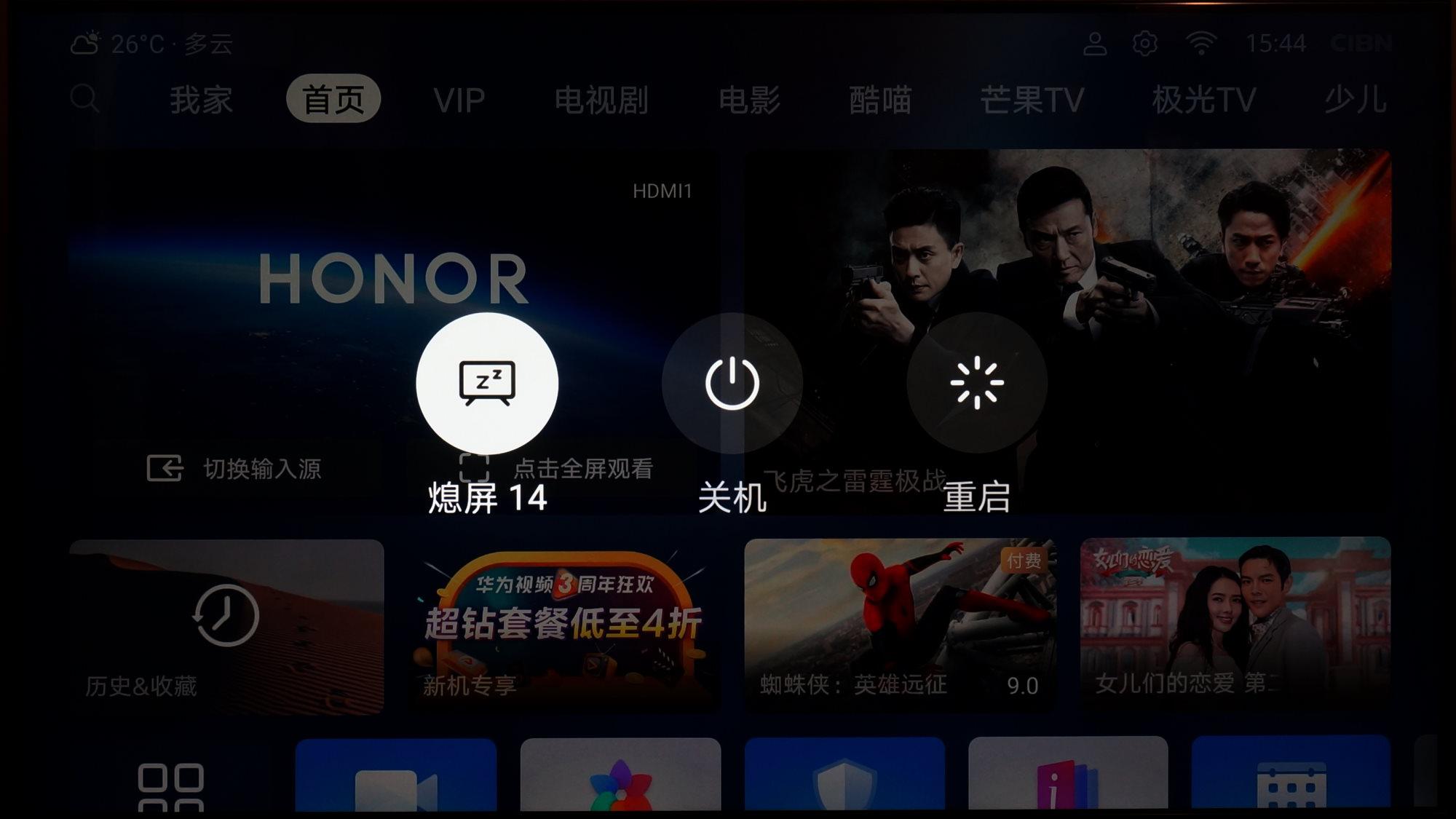Open the 历史&收藏 card
This screenshot has height=819, width=1456.
[x=226, y=626]
